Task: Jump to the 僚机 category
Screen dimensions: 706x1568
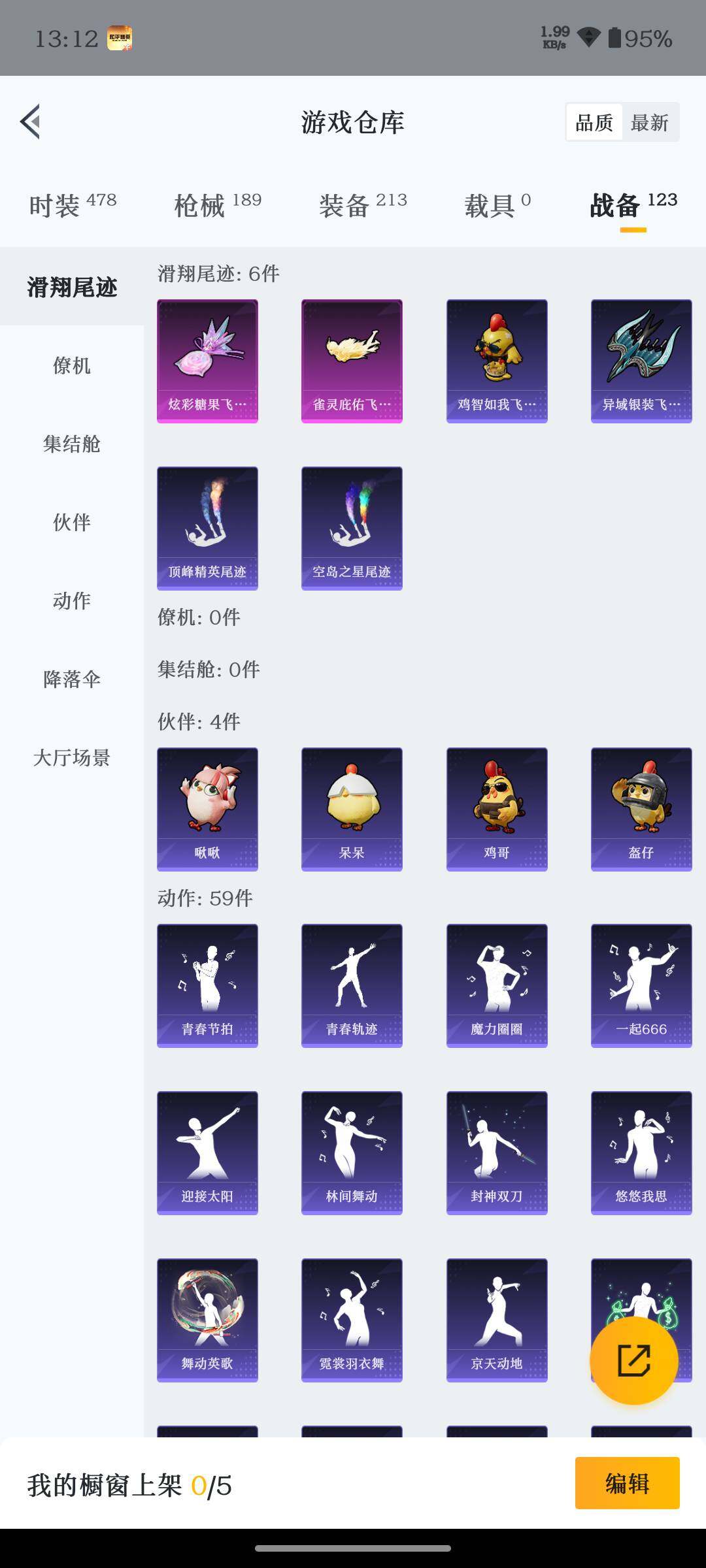Action: [72, 365]
